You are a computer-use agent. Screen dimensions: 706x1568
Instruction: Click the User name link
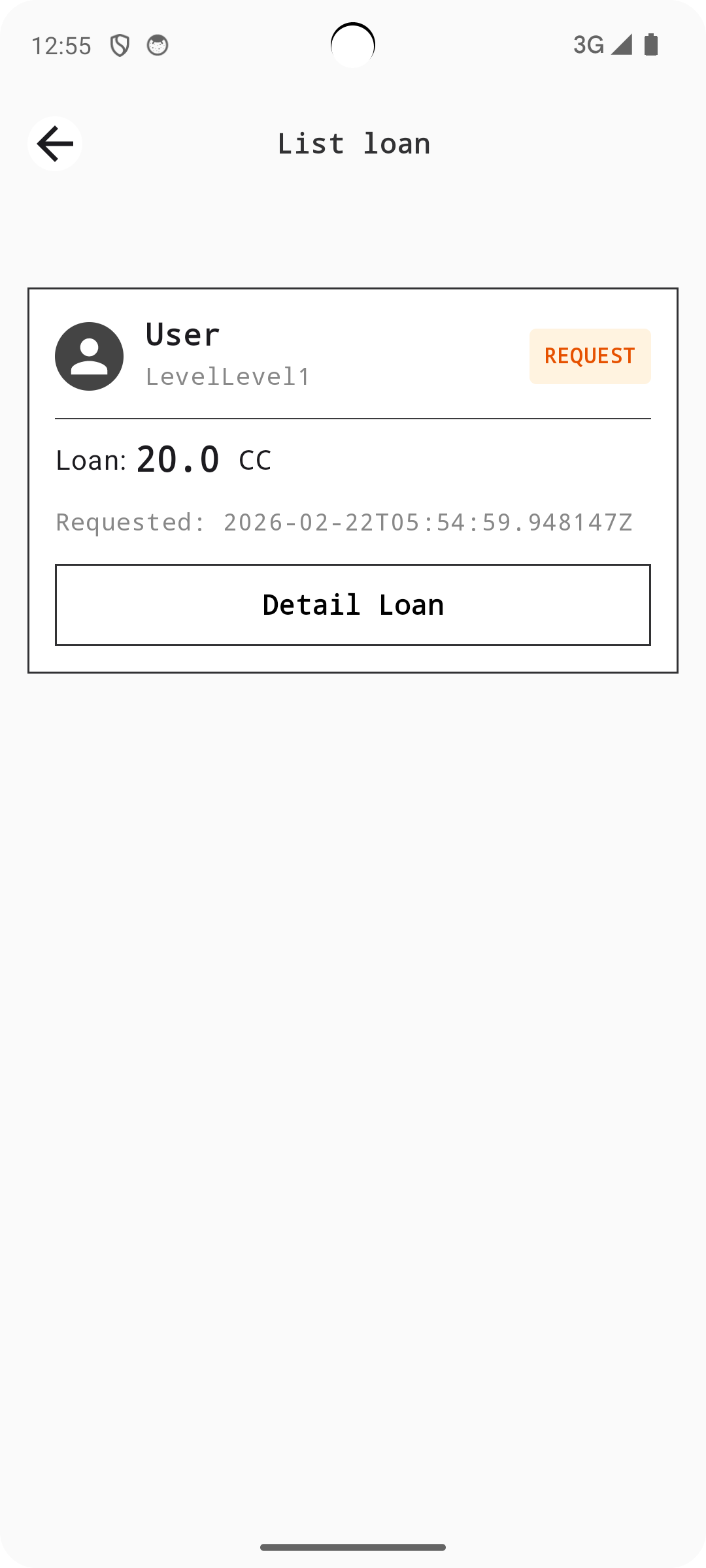coord(182,335)
